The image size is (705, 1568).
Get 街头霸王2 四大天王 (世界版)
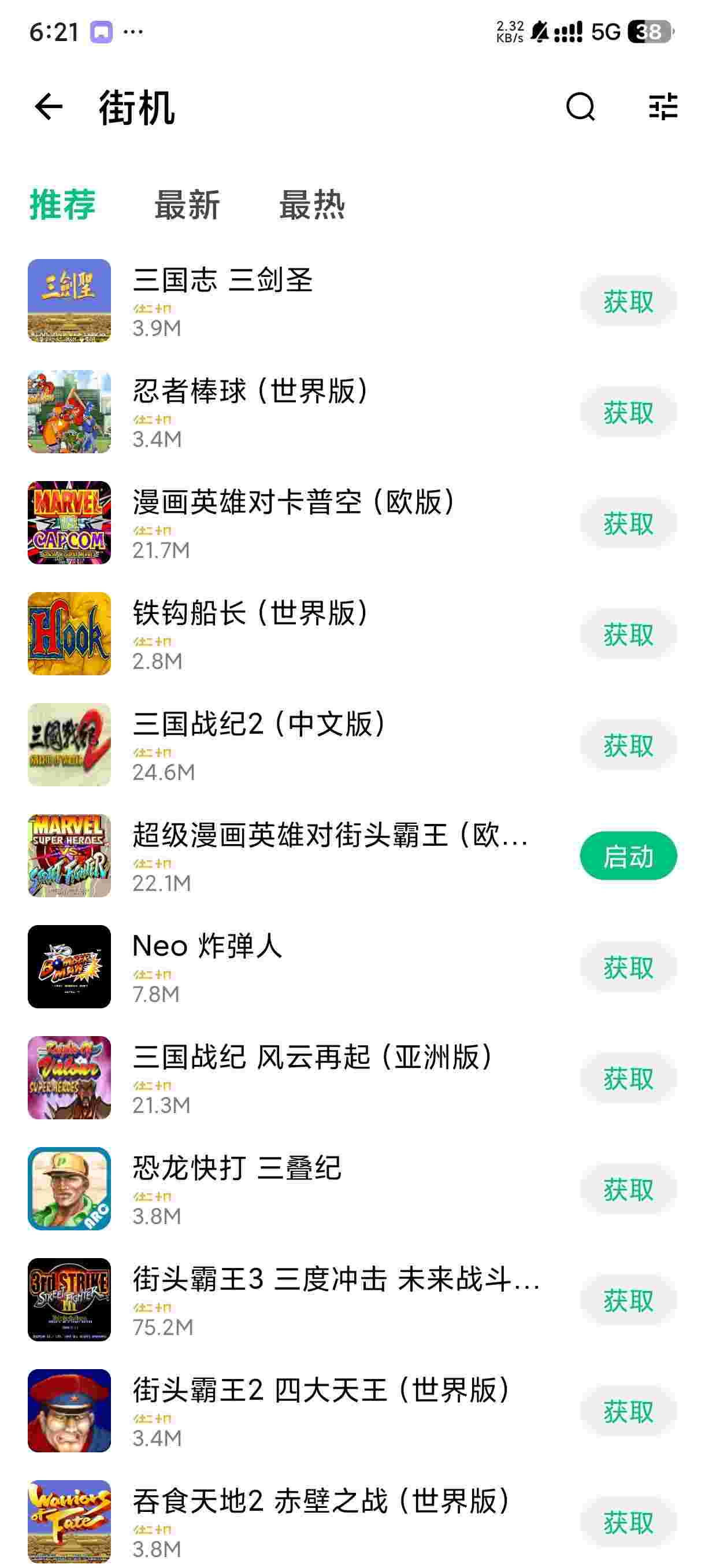click(x=628, y=1411)
